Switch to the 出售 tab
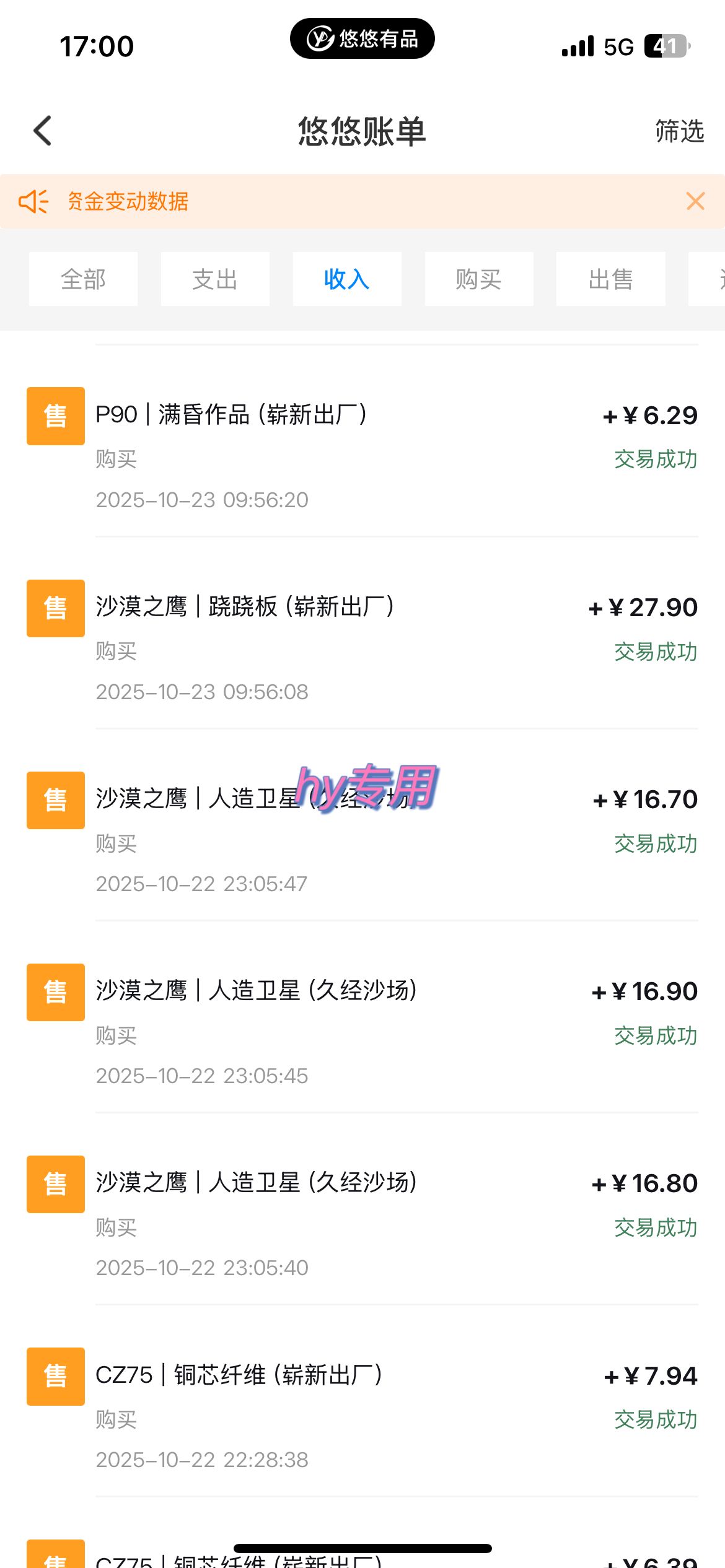Viewport: 725px width, 1568px height. click(611, 279)
